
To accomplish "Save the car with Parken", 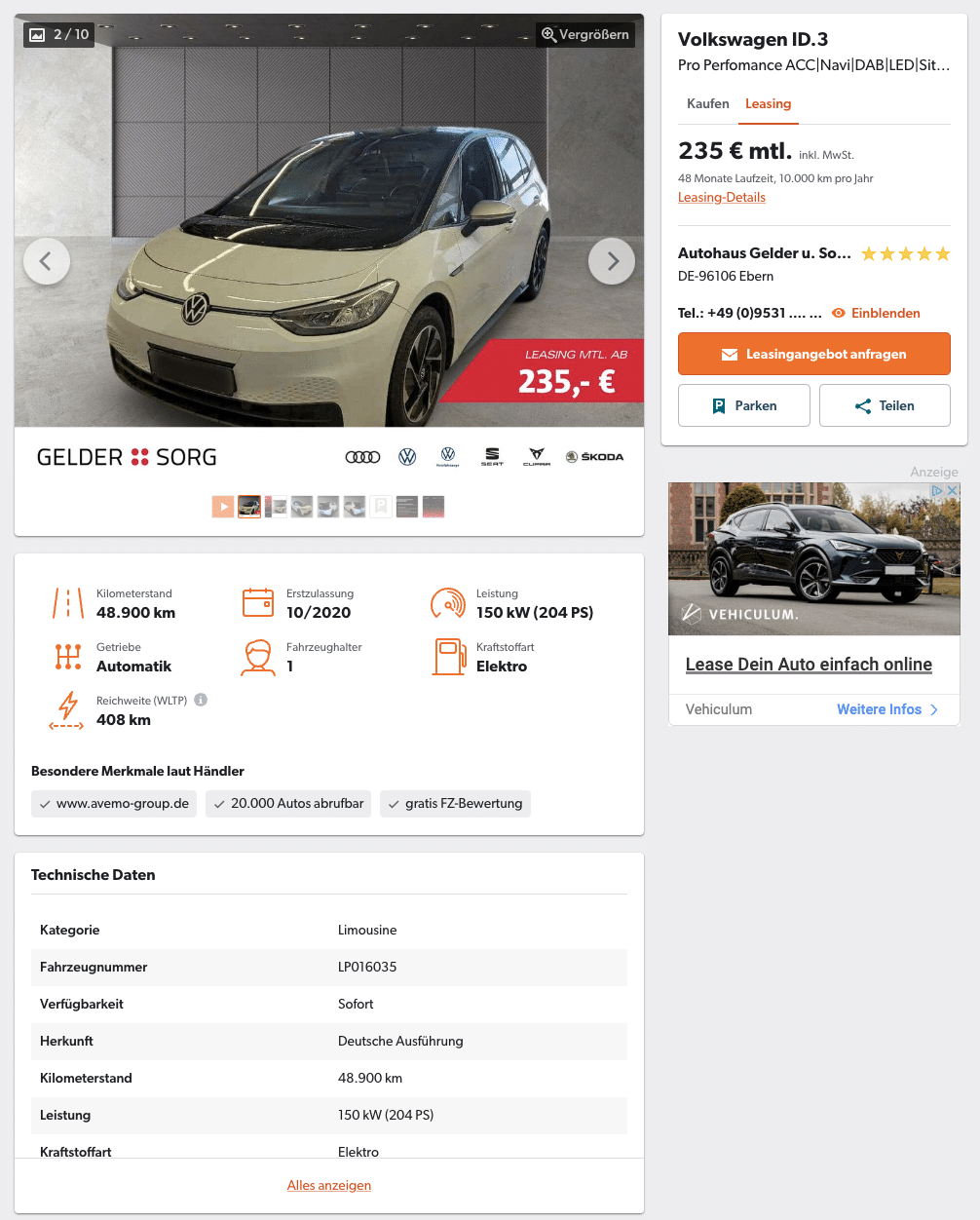I will click(x=744, y=405).
